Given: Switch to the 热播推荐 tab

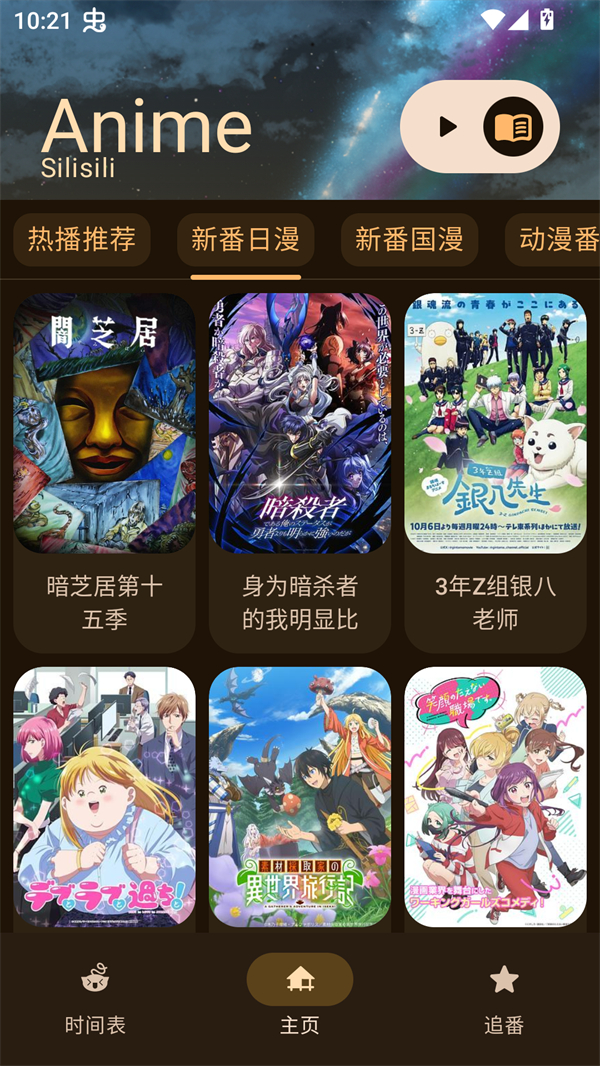Looking at the screenshot, I should [82, 240].
